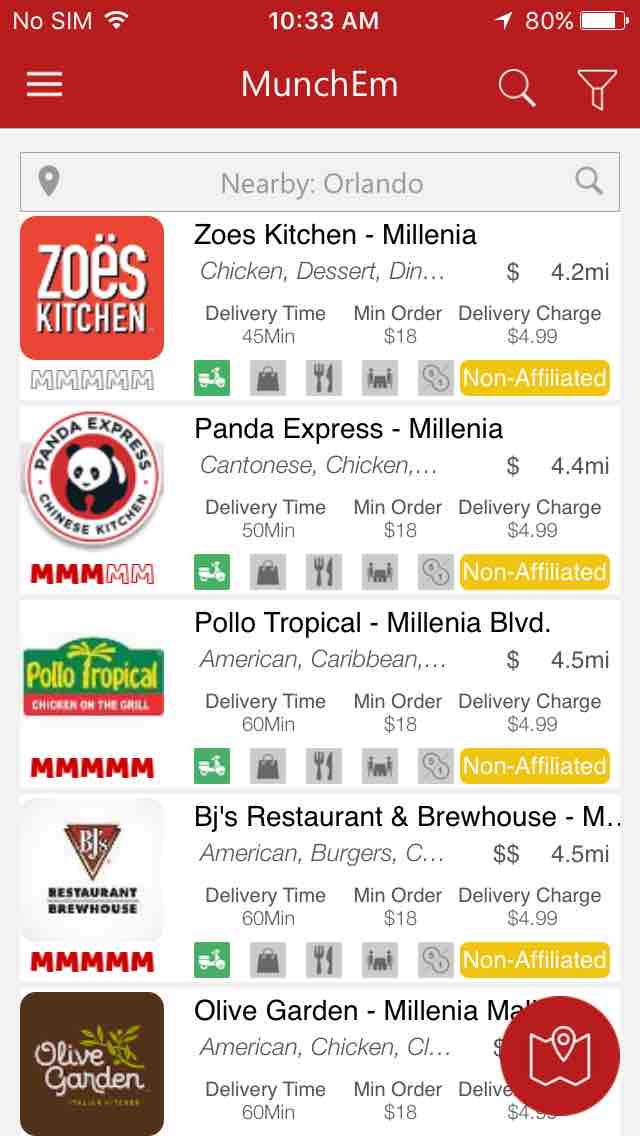
Task: View Pollo Tropical - Millenia Blvd. details
Action: (372, 623)
